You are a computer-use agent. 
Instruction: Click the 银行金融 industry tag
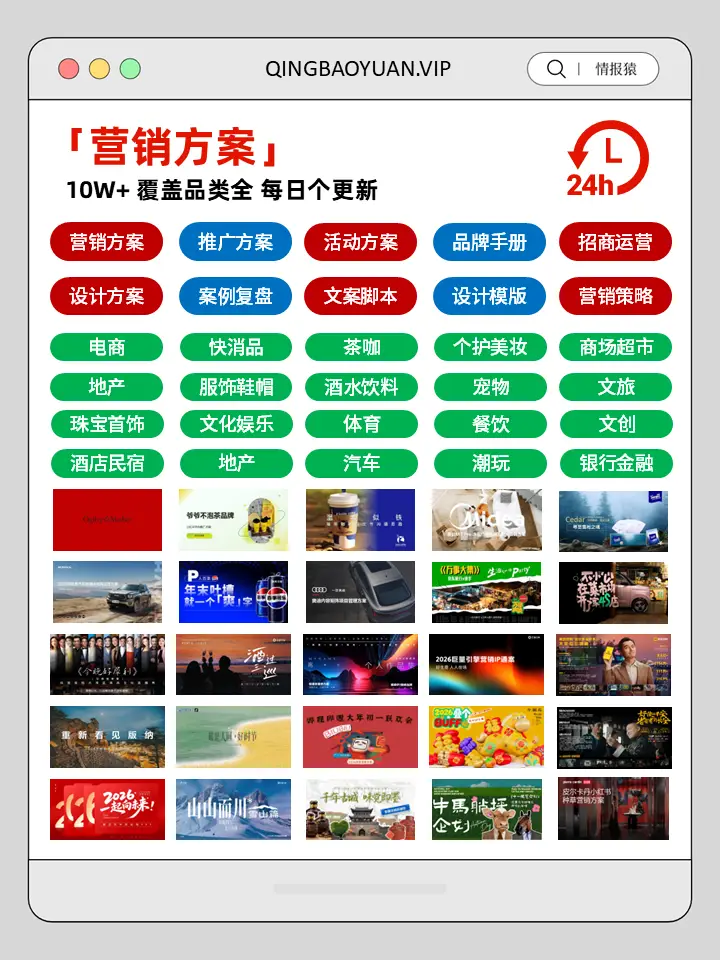coord(616,463)
